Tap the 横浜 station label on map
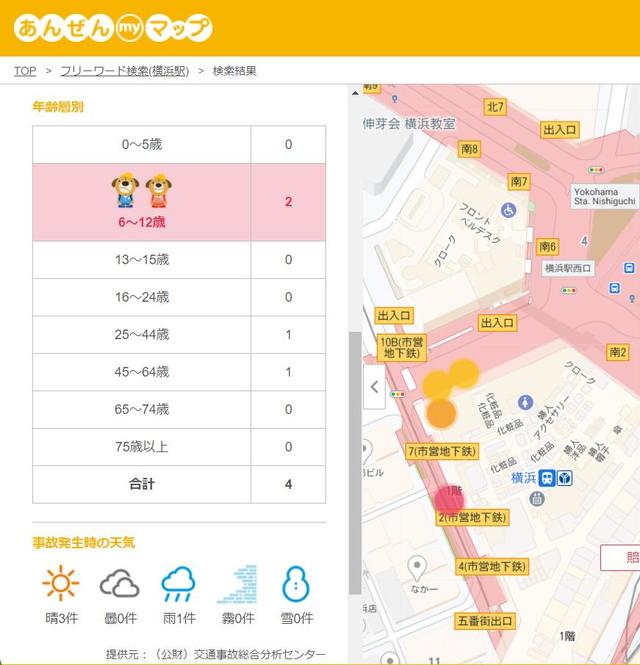Viewport: 640px width, 665px height. (523, 478)
